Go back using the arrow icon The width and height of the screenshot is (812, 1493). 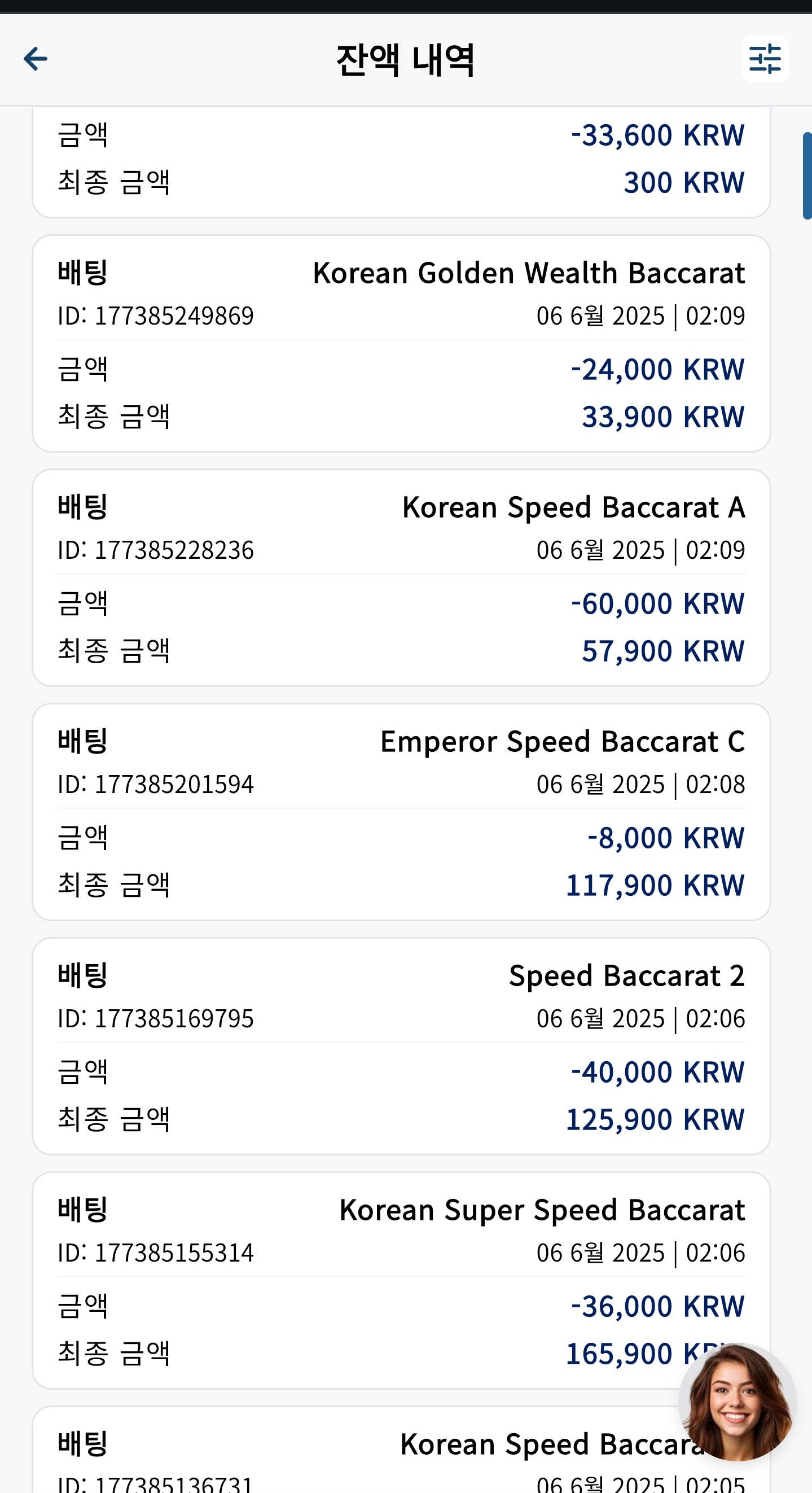[36, 59]
